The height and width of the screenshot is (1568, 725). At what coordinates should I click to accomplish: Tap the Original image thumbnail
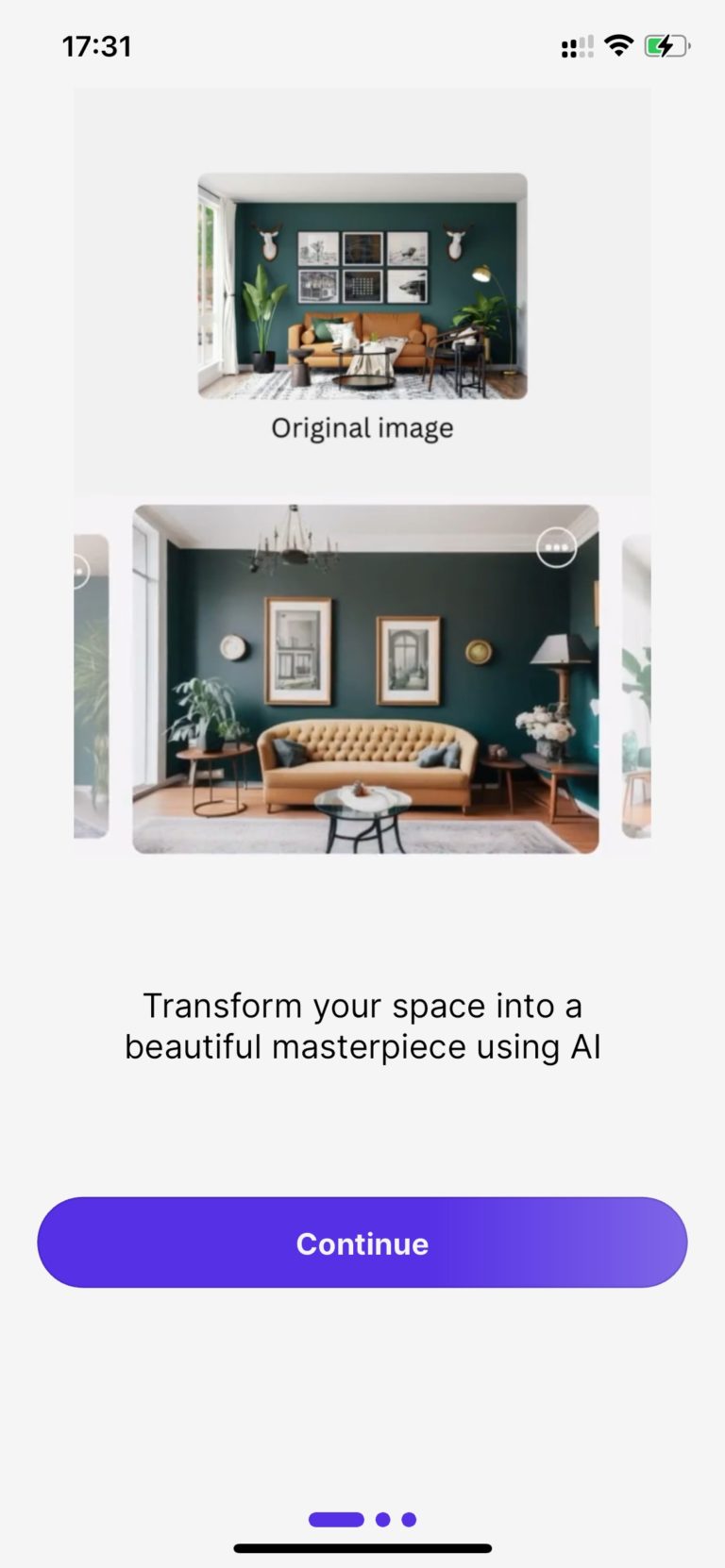[362, 286]
